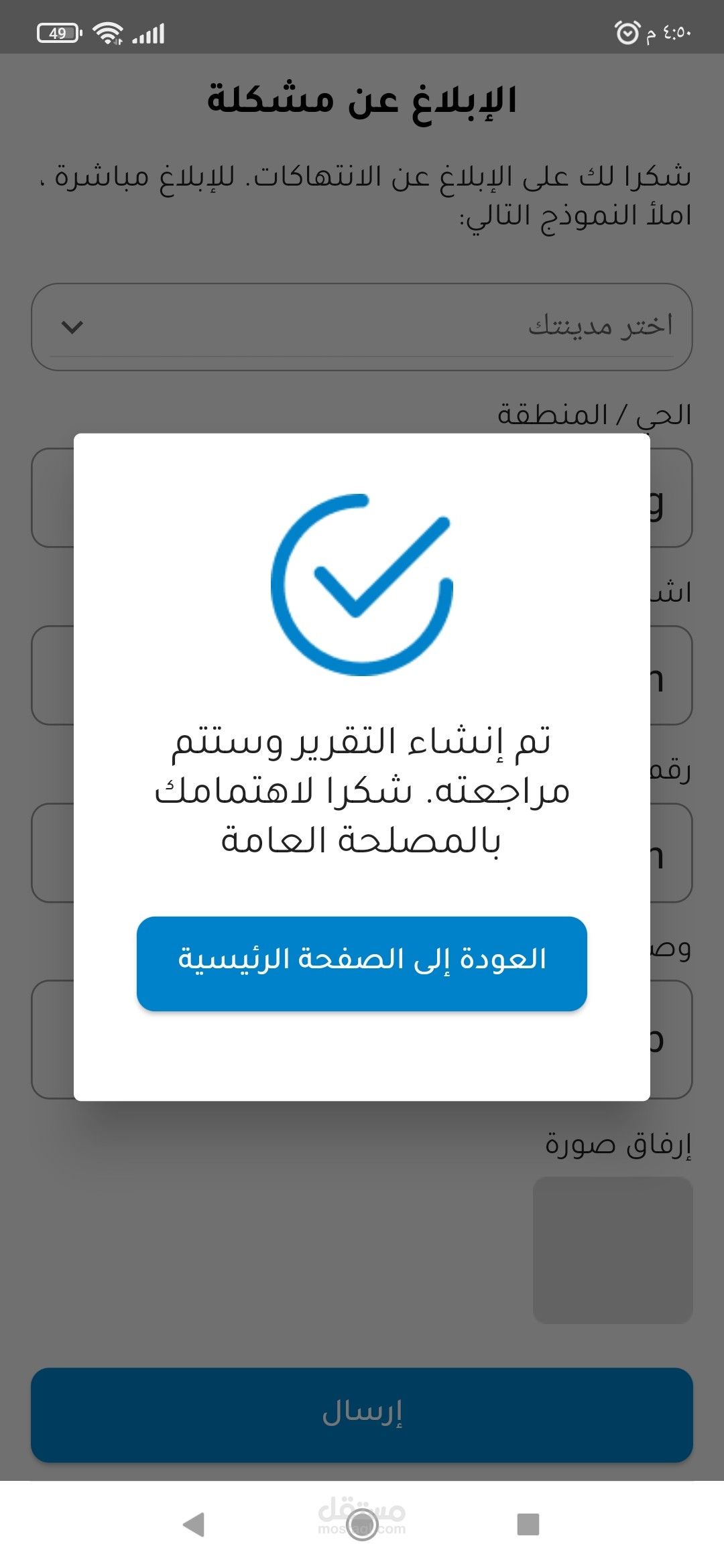The width and height of the screenshot is (724, 1568).
Task: Tap the إرسال submit button
Action: click(362, 1415)
